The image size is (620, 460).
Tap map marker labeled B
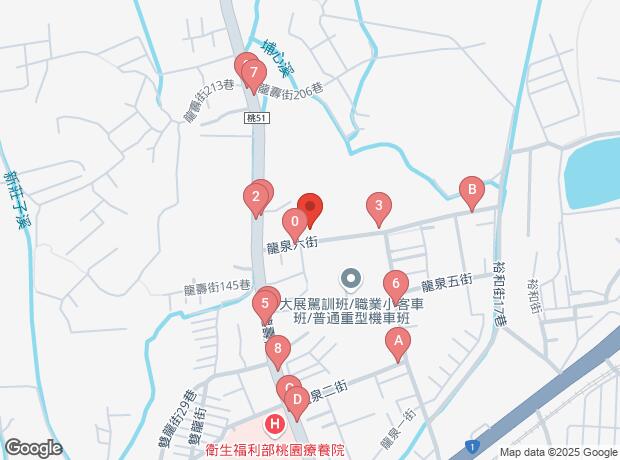(x=471, y=189)
